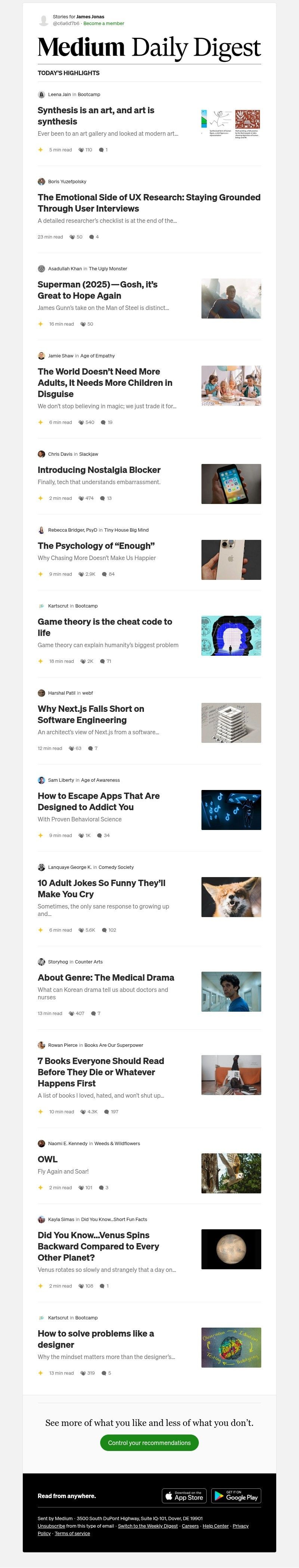The width and height of the screenshot is (299, 1568).
Task: Read The Emotional Side of UX Research
Action: [x=149, y=203]
